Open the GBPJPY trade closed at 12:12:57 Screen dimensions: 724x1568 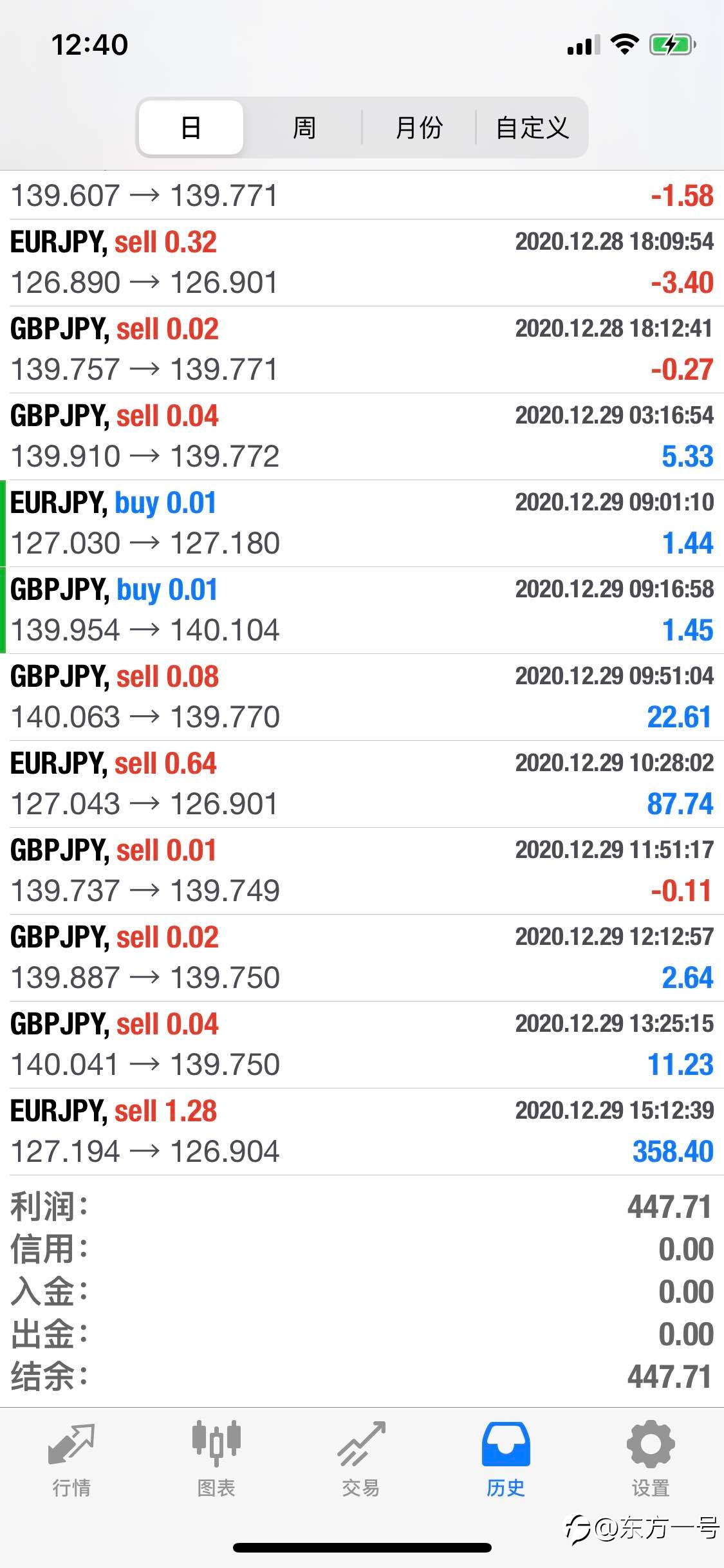click(362, 958)
